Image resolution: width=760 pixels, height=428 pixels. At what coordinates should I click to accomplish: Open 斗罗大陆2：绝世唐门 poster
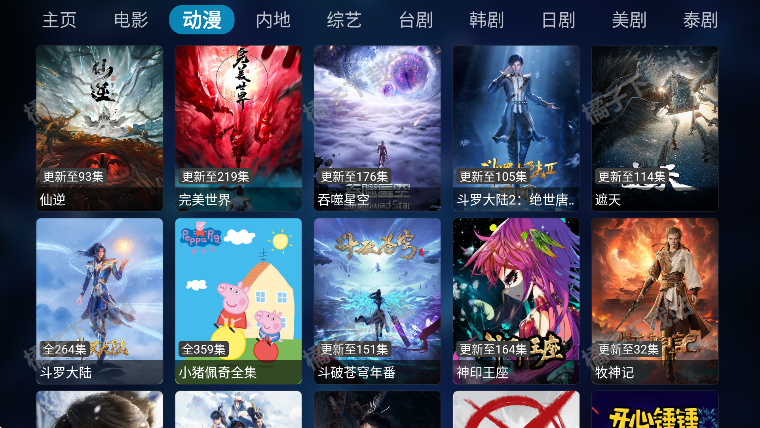click(x=516, y=127)
